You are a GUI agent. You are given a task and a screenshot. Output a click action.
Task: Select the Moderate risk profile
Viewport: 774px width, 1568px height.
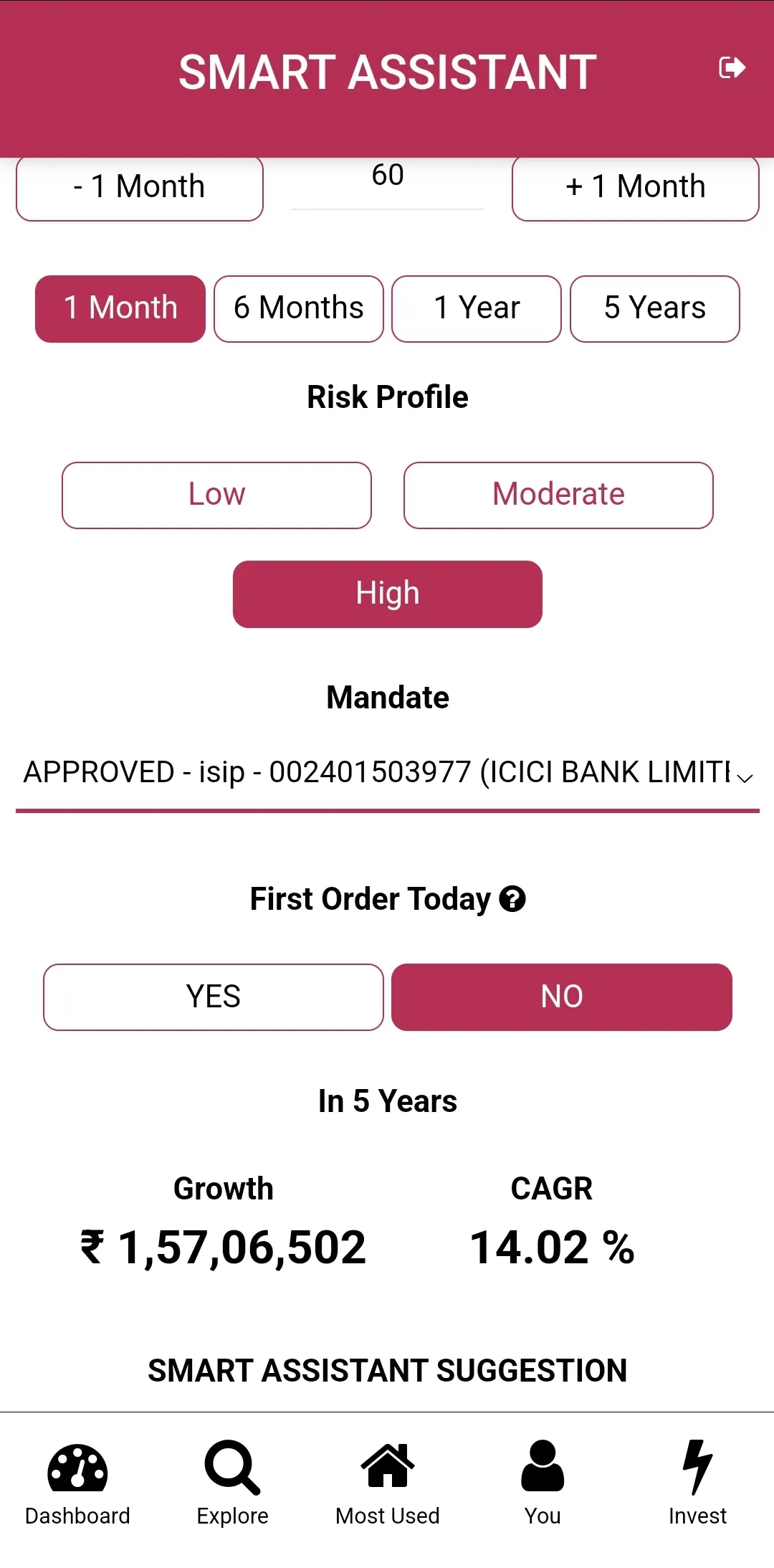[558, 495]
